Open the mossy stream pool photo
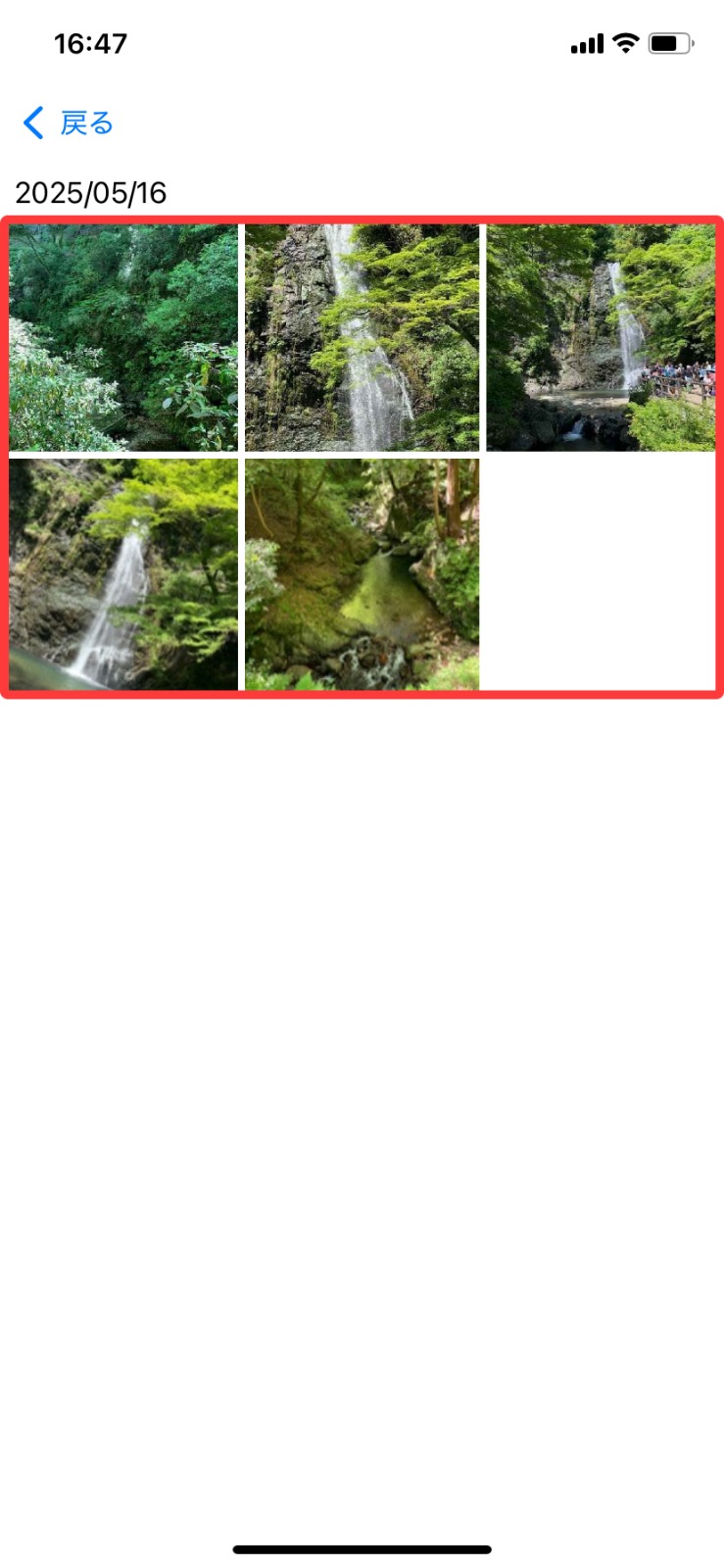The height and width of the screenshot is (1568, 724). click(362, 574)
